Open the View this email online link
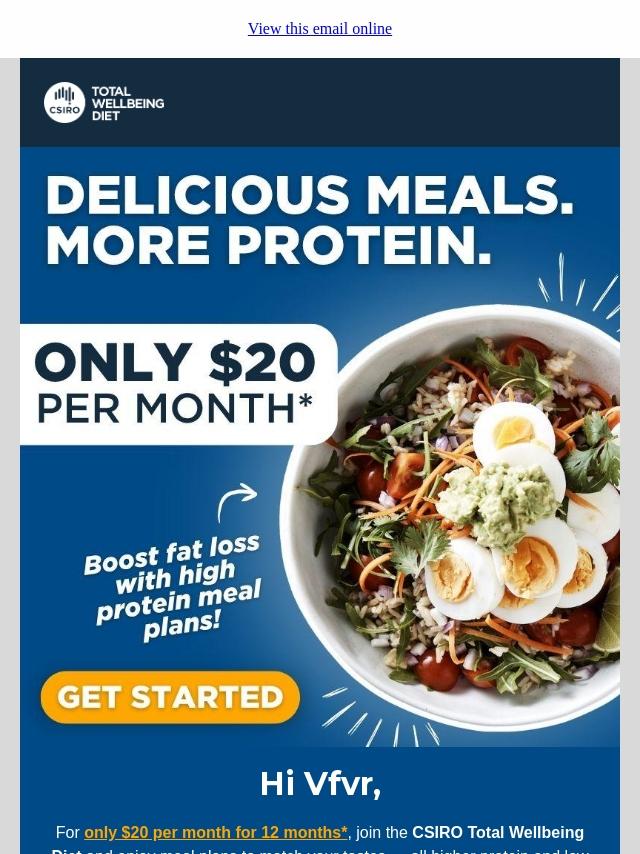This screenshot has height=854, width=640. (x=320, y=29)
